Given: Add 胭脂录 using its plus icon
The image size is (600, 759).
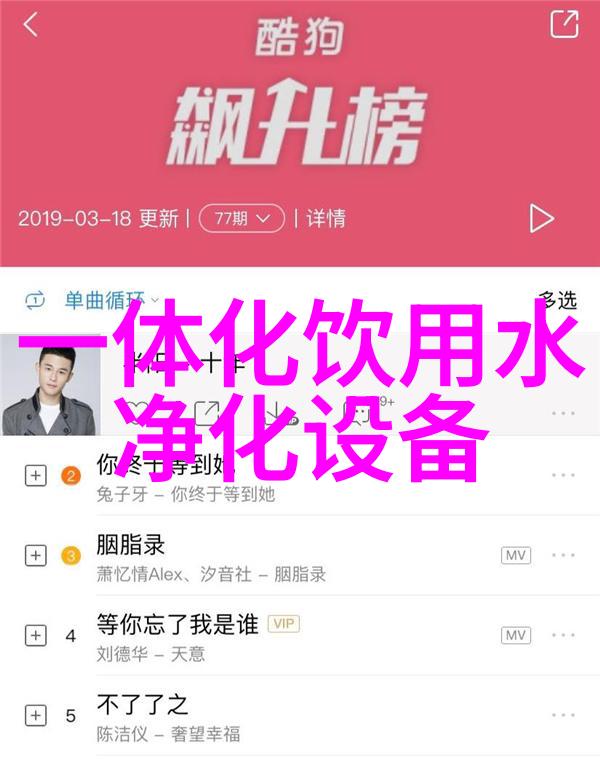Looking at the screenshot, I should [36, 555].
